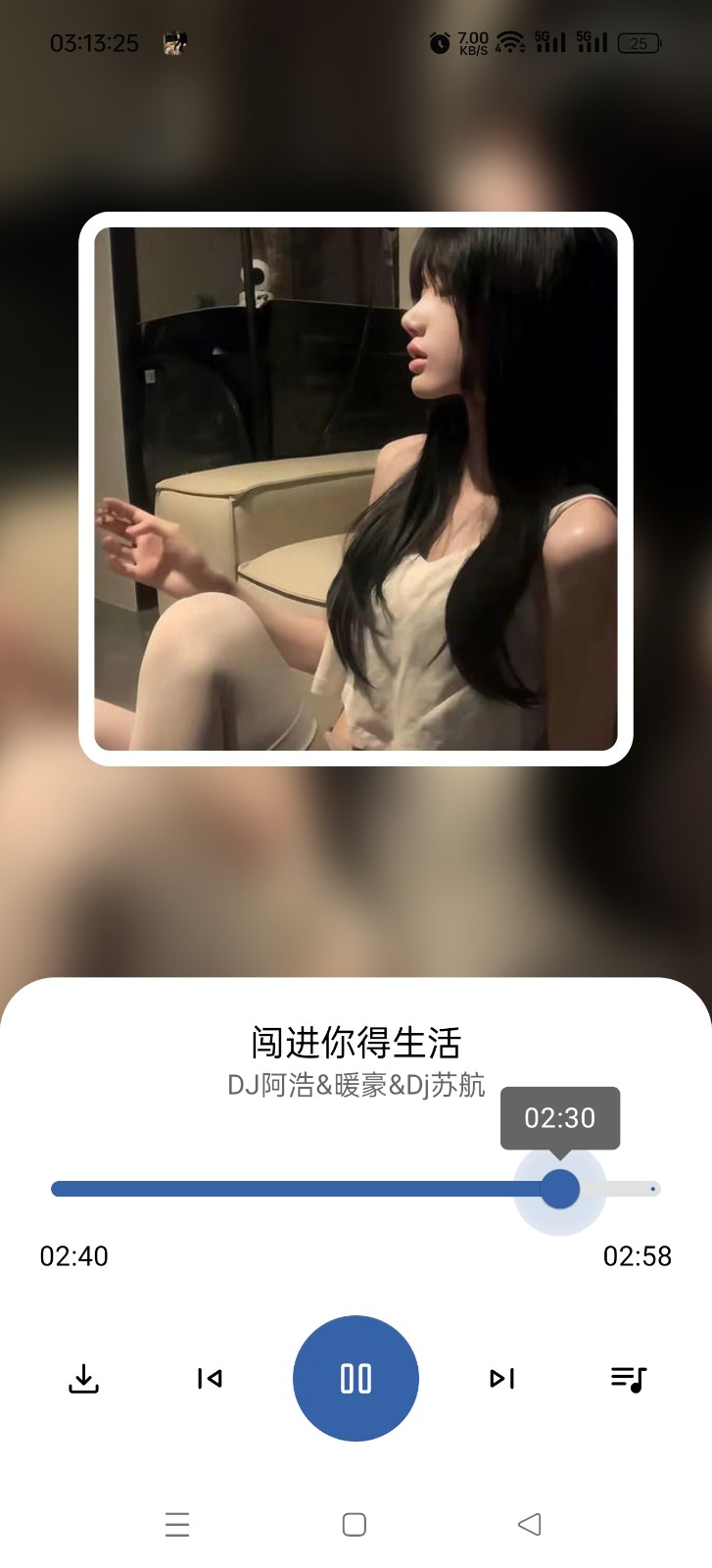Pause the currently playing song
Screen dimensions: 712x1568
coord(356,1378)
